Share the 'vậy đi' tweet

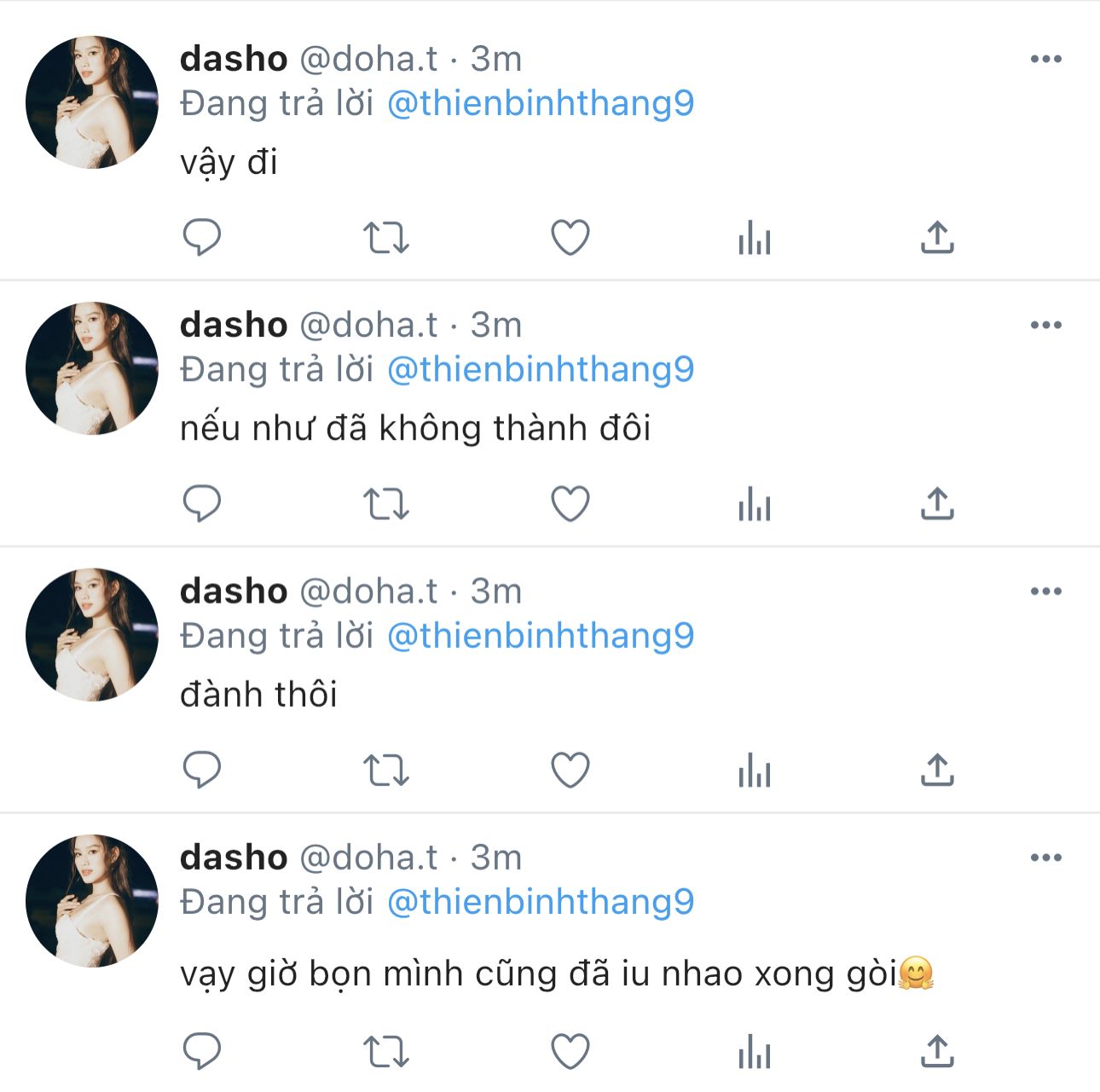tap(937, 237)
